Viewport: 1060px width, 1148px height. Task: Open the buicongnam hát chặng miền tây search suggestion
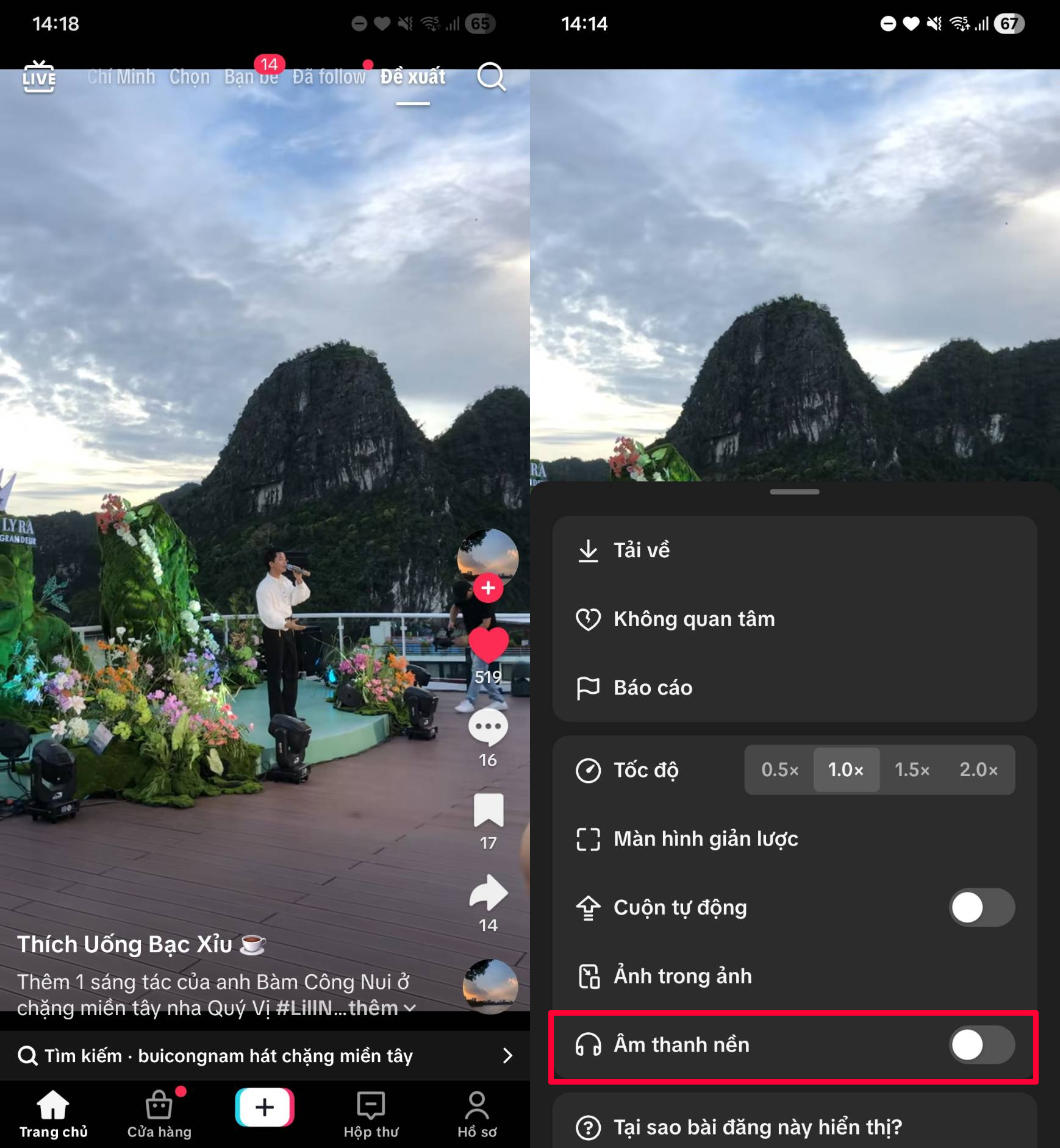(x=265, y=1055)
